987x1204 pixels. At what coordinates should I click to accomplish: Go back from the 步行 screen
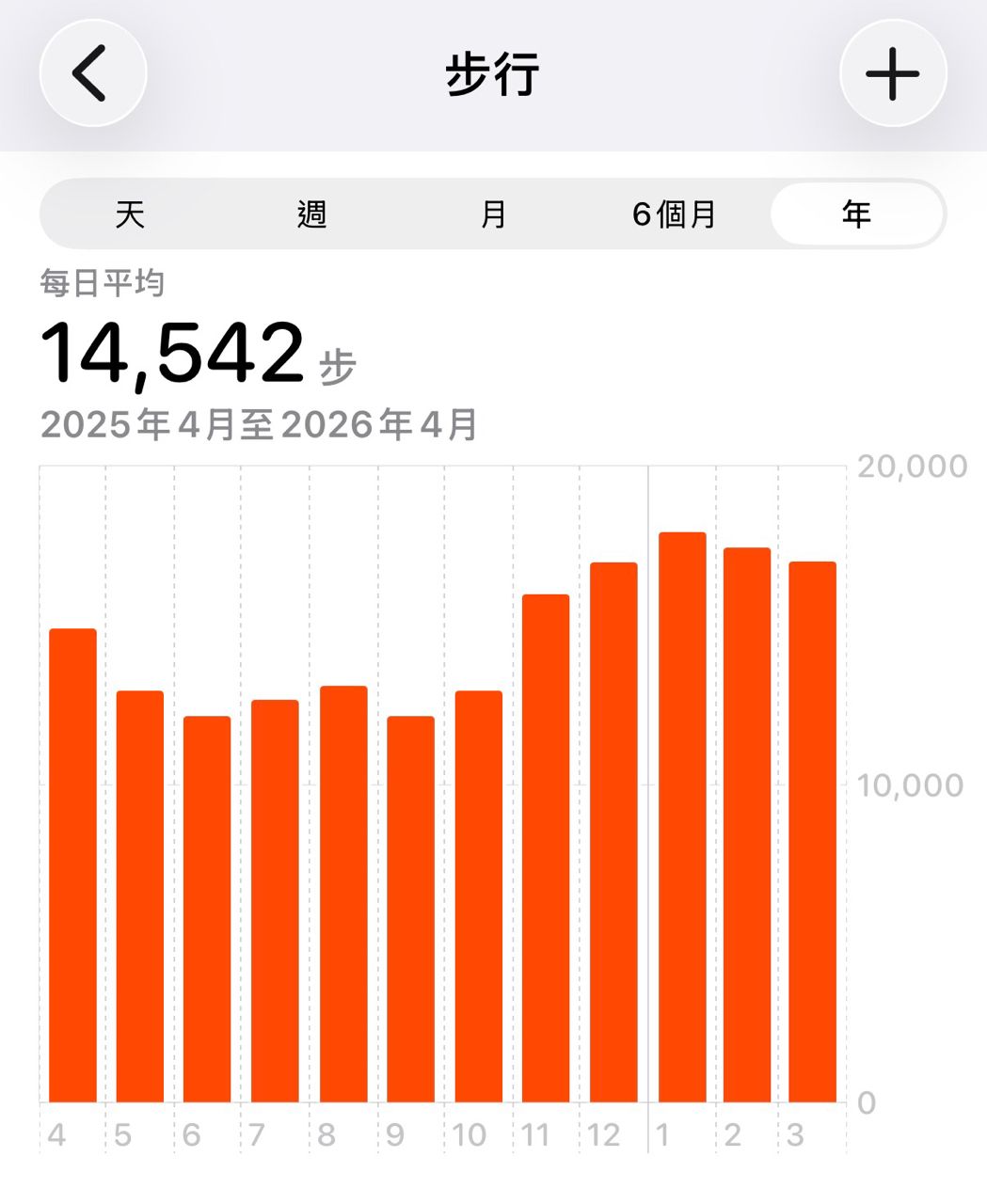(x=92, y=73)
